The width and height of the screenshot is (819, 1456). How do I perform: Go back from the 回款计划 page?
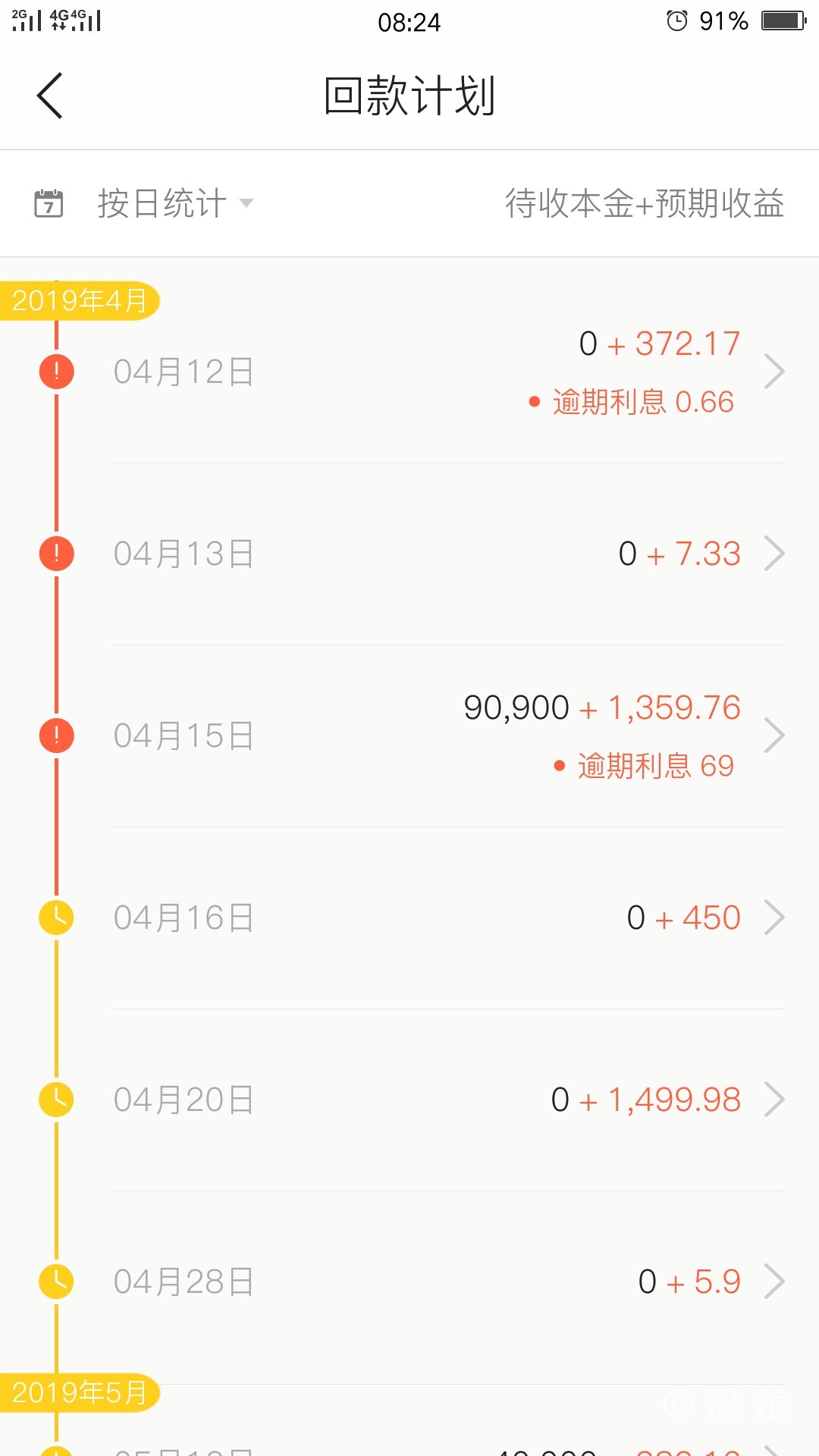click(x=50, y=96)
